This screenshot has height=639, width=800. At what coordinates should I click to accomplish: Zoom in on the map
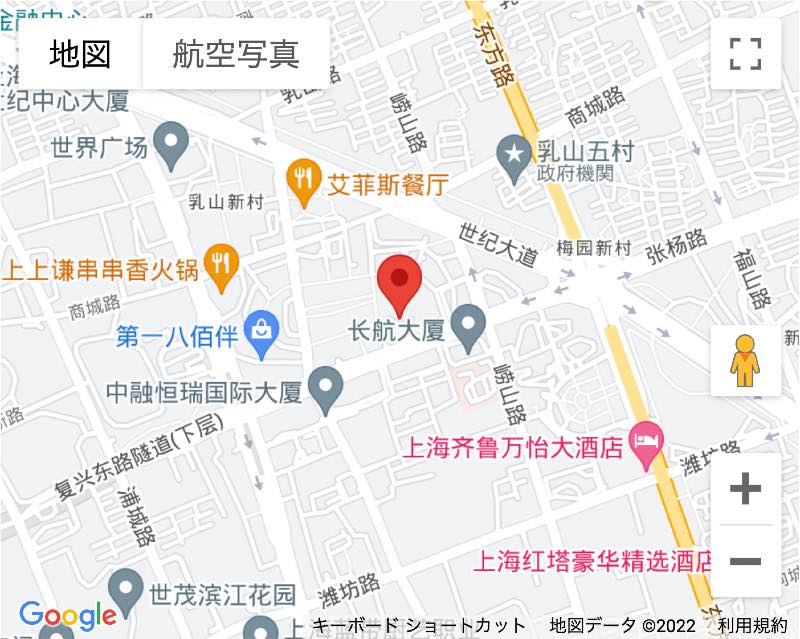[x=745, y=489]
